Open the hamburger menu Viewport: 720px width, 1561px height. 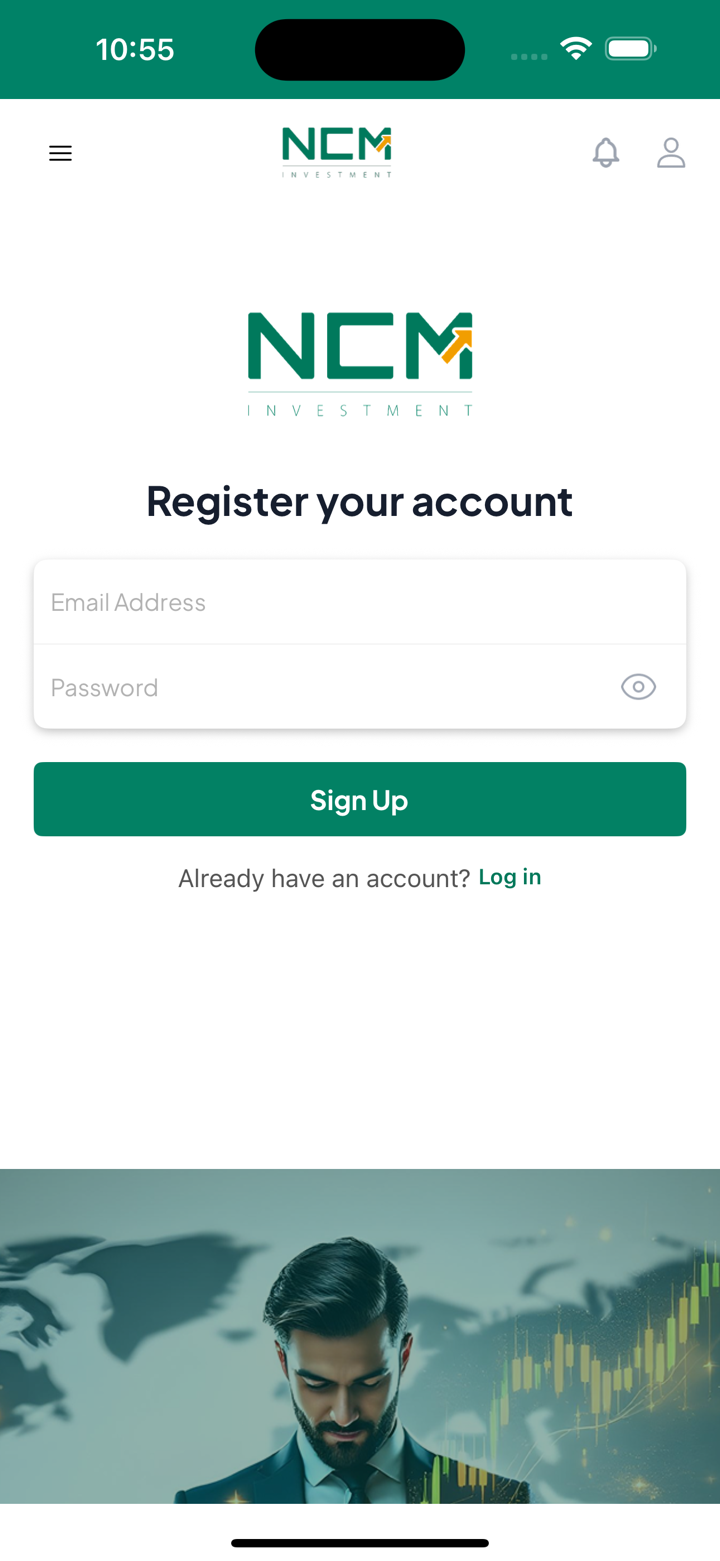pyautogui.click(x=60, y=153)
